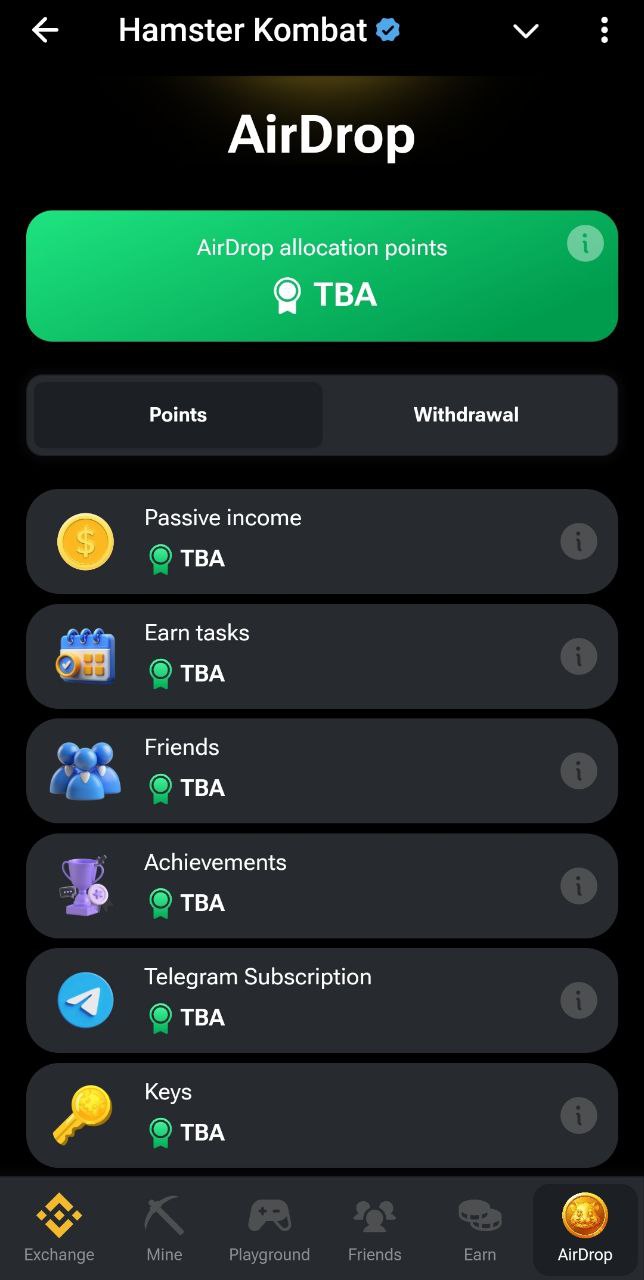Open info about AirDrop allocation points

(585, 243)
